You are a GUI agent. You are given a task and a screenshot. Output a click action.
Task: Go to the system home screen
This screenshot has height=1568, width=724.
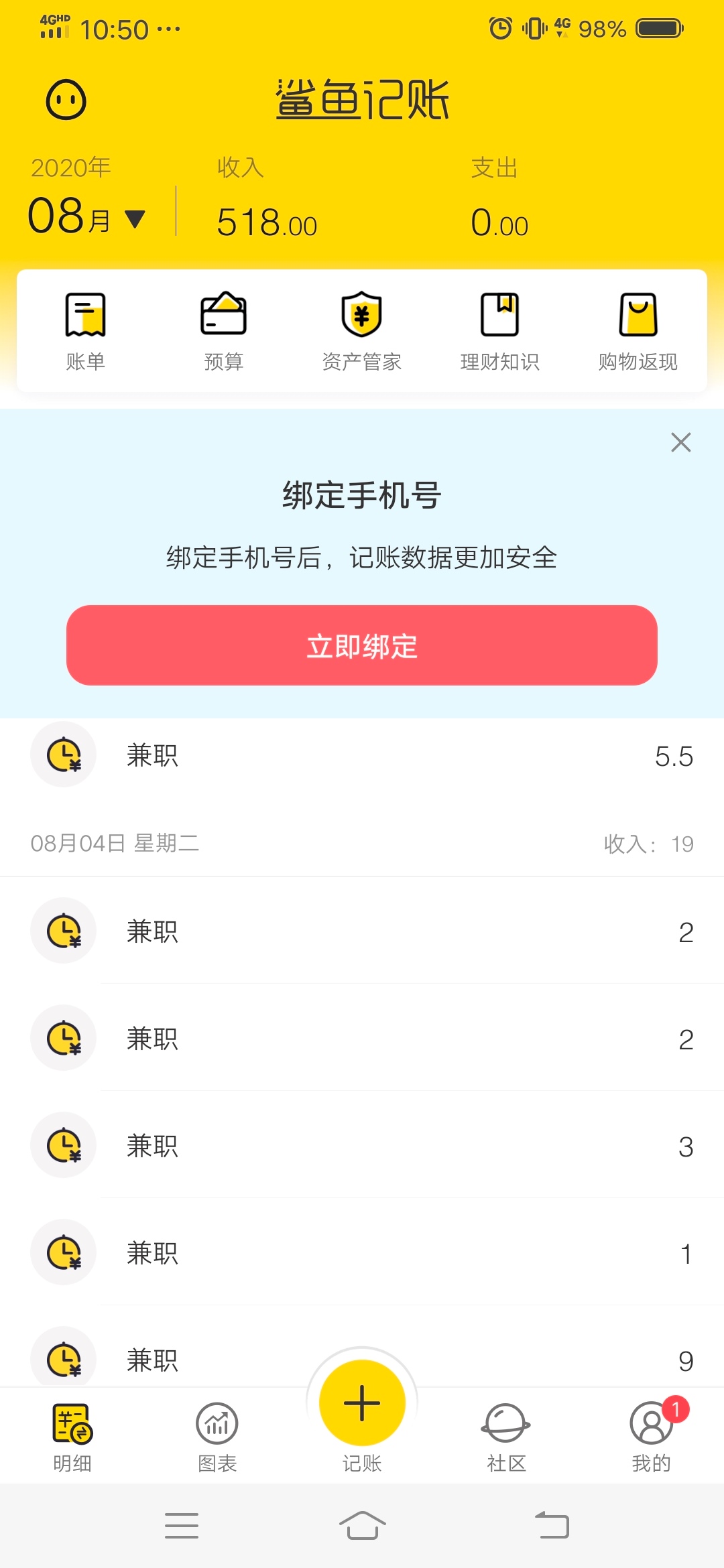362,1526
